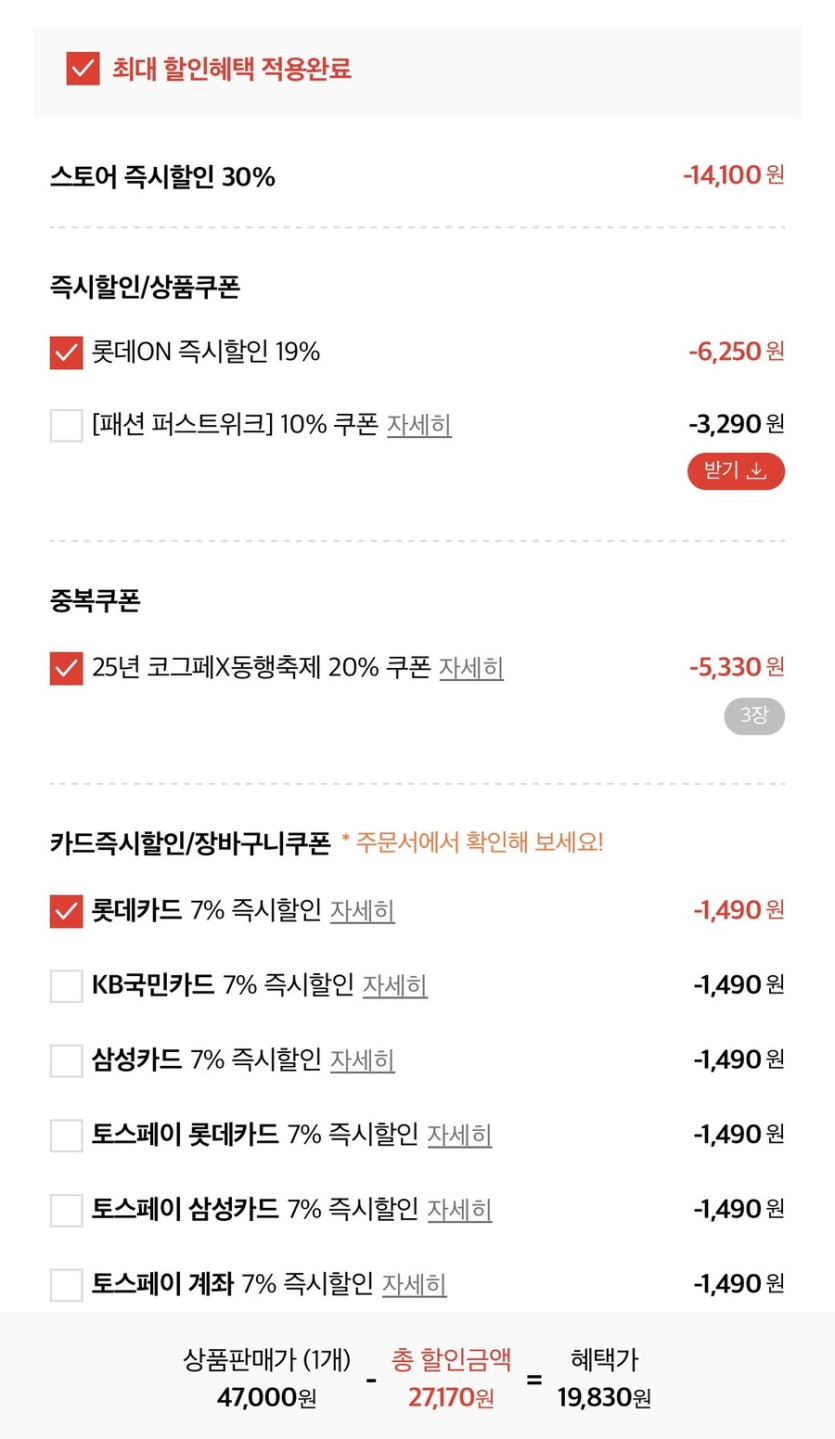Select the 토스페이 삼성카드 7% checkbox
The width and height of the screenshot is (835, 1439).
[x=64, y=1209]
